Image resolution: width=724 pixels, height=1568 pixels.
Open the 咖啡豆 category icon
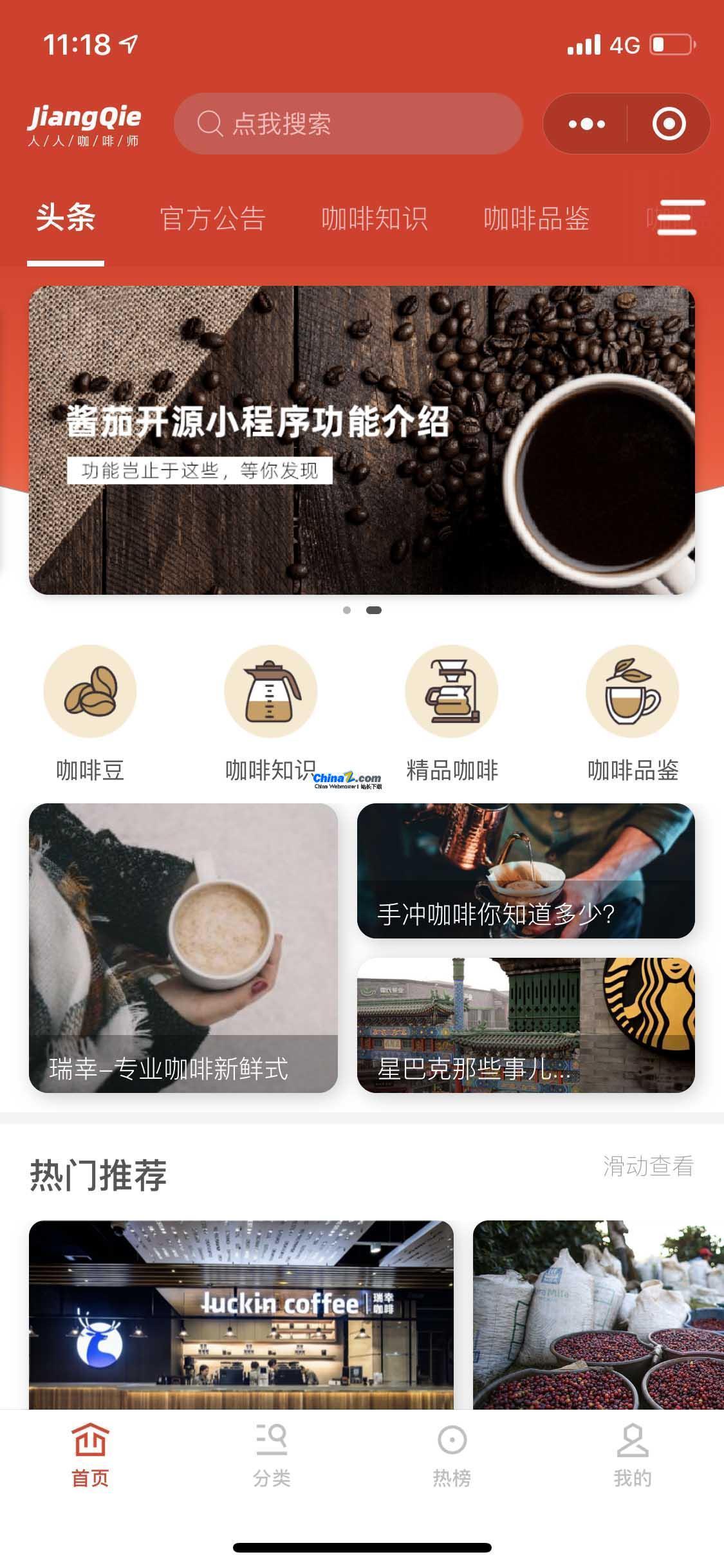(90, 692)
